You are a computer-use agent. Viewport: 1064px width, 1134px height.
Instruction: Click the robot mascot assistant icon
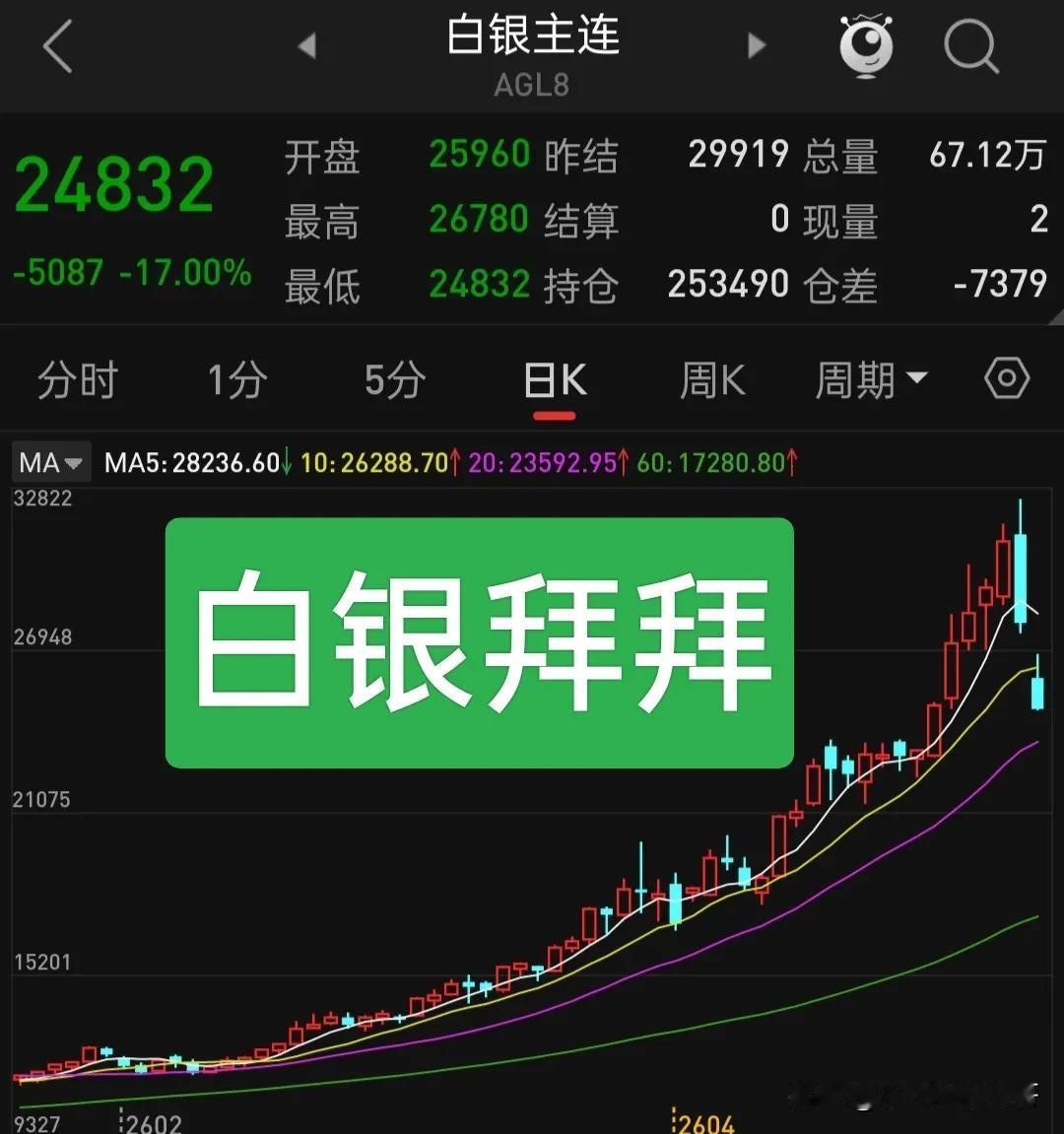[865, 44]
